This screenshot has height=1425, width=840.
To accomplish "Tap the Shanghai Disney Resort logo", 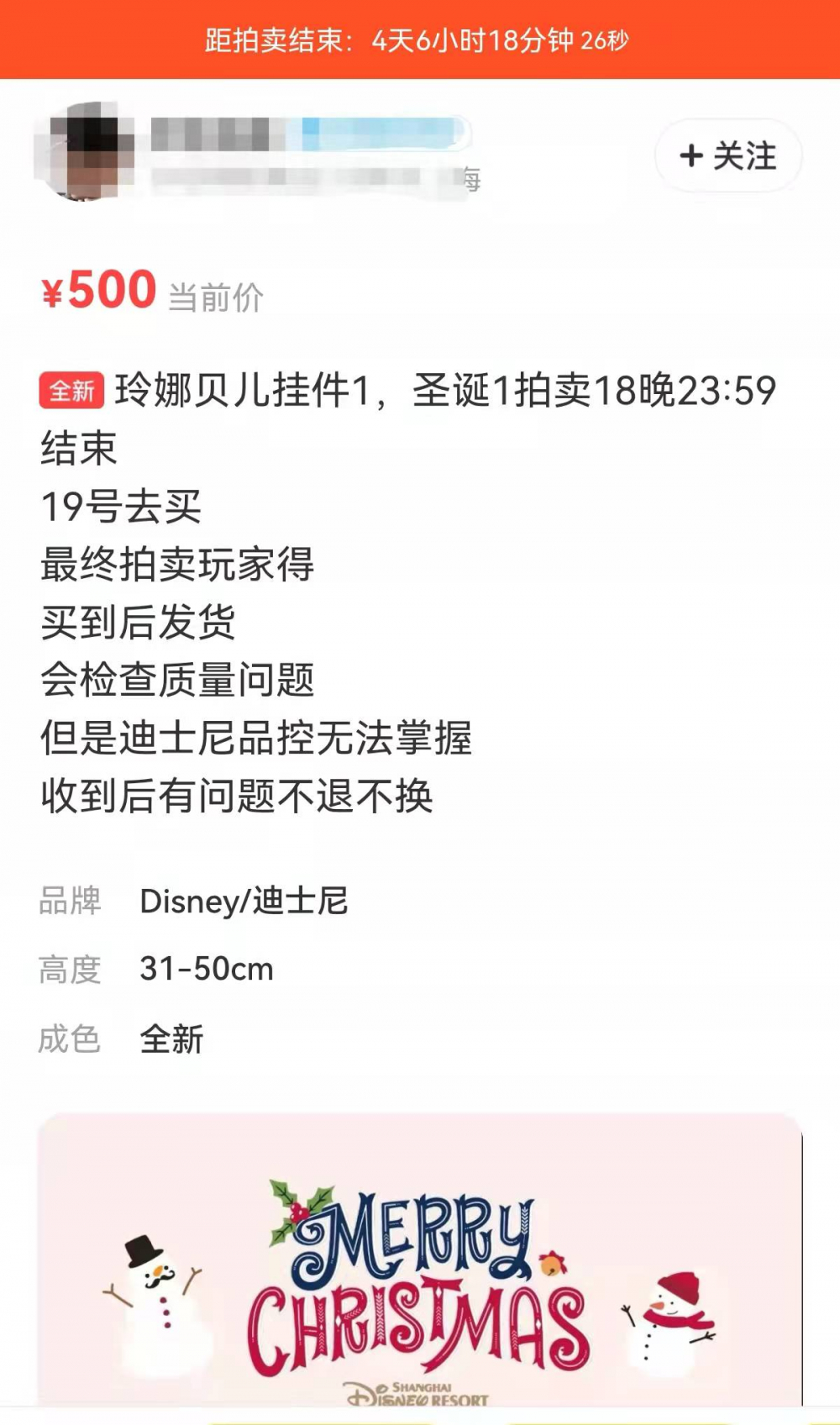I will click(x=417, y=1391).
